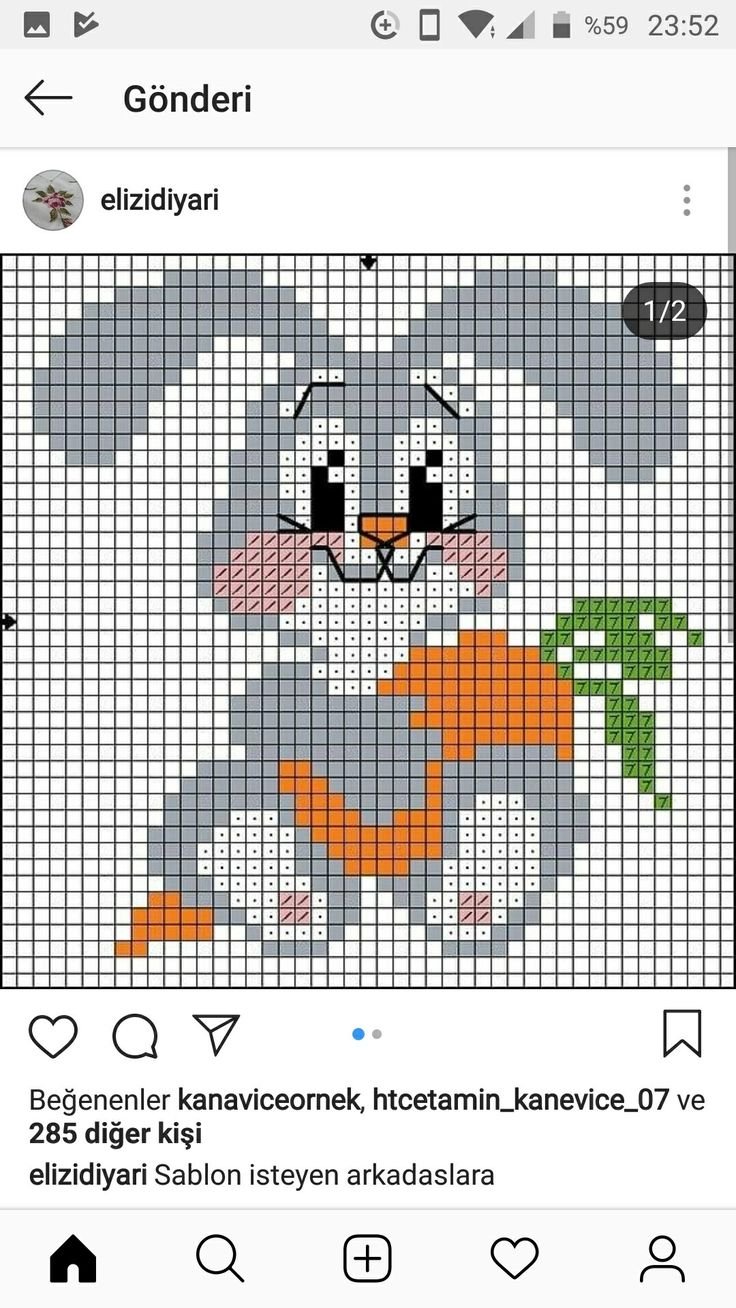Like this post with the heart

tap(53, 1035)
